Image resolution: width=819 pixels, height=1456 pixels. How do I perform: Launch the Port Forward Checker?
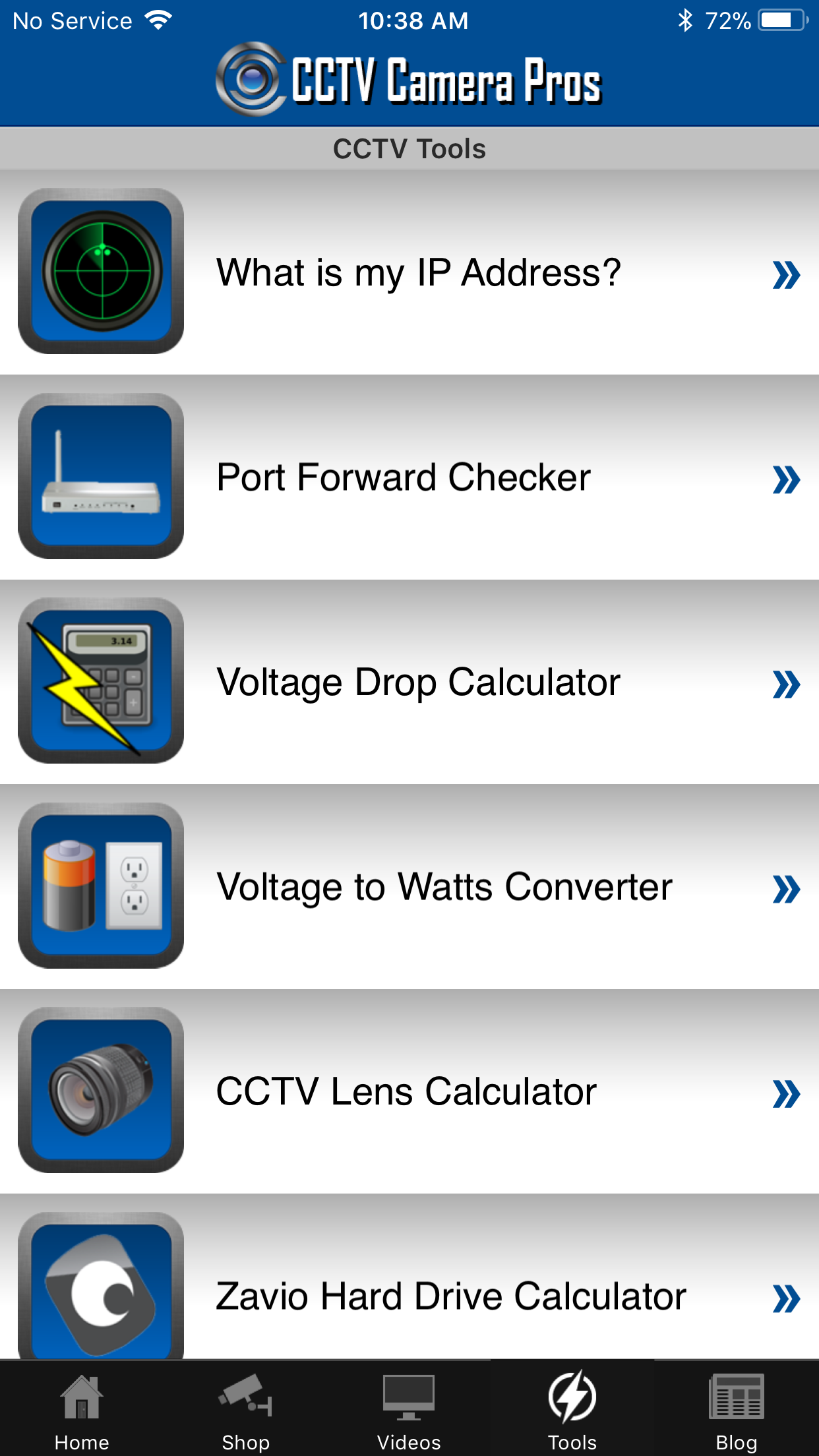tap(404, 477)
